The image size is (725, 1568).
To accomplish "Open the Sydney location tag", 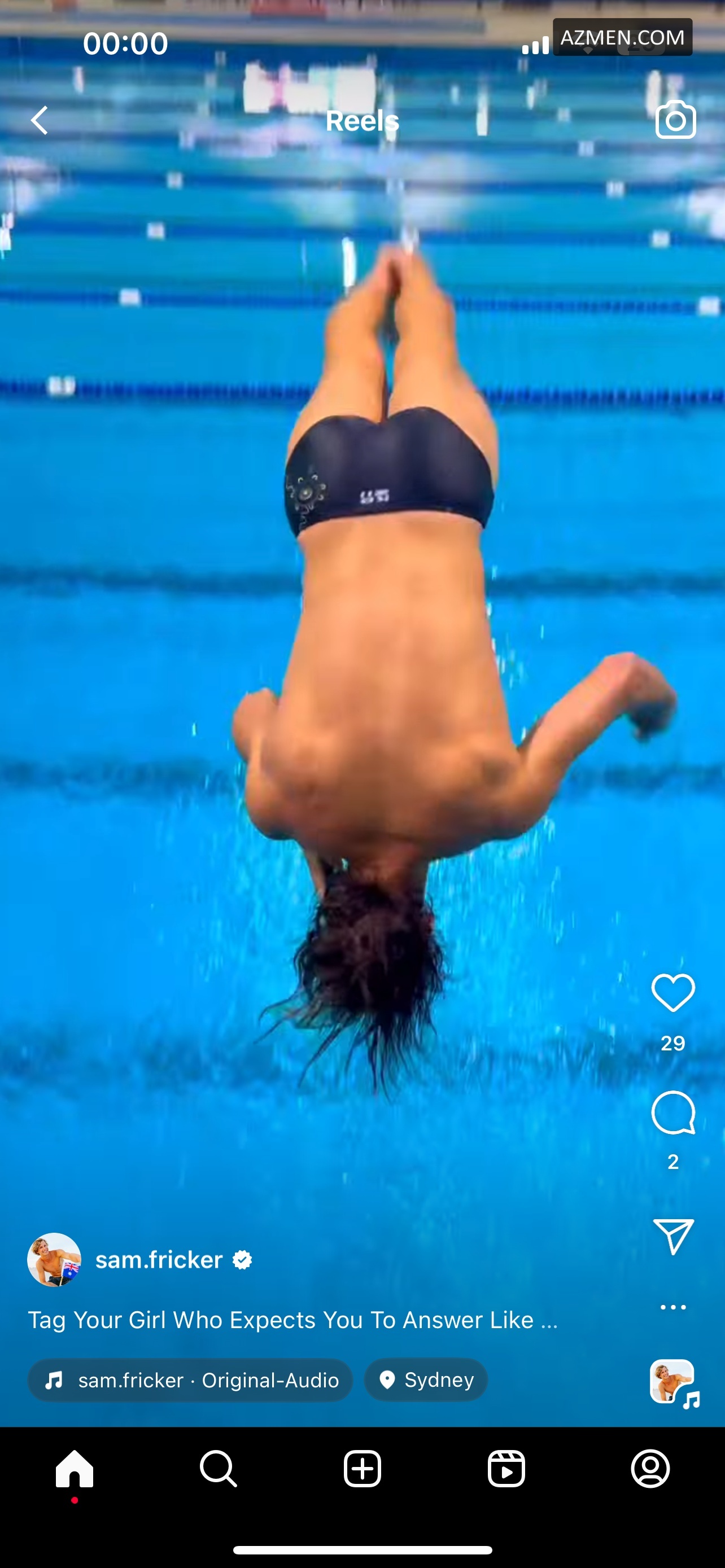I will click(x=426, y=1379).
